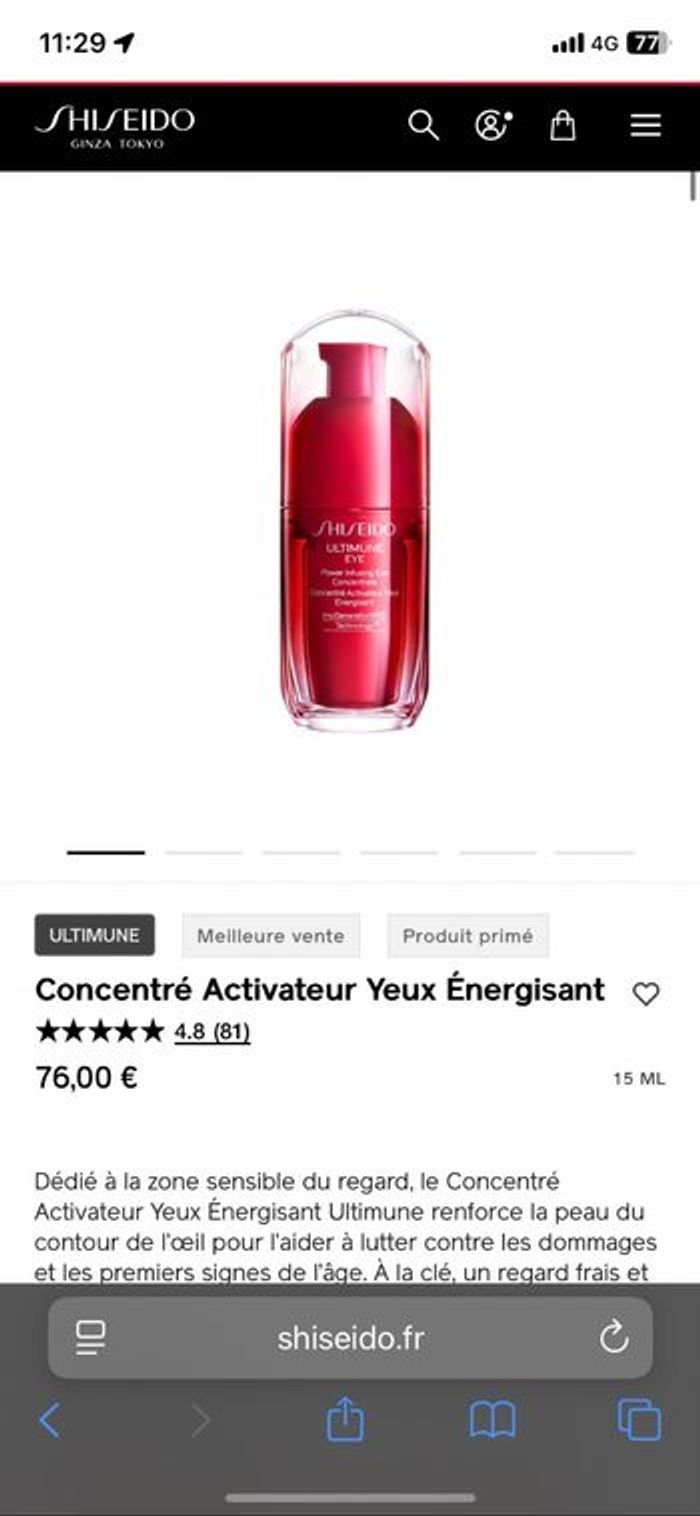Open the account profile icon
The image size is (700, 1516).
pos(492,126)
